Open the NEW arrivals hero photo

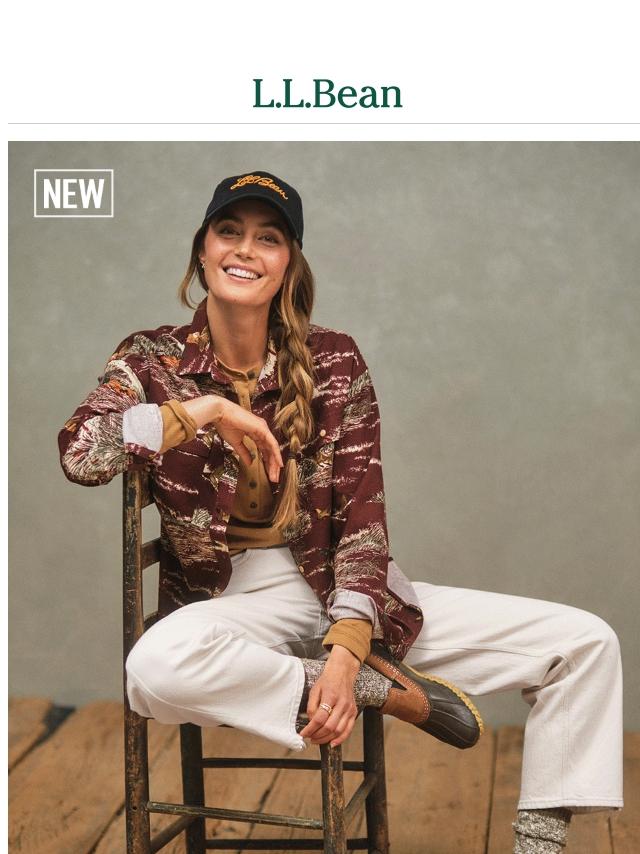[x=324, y=496]
